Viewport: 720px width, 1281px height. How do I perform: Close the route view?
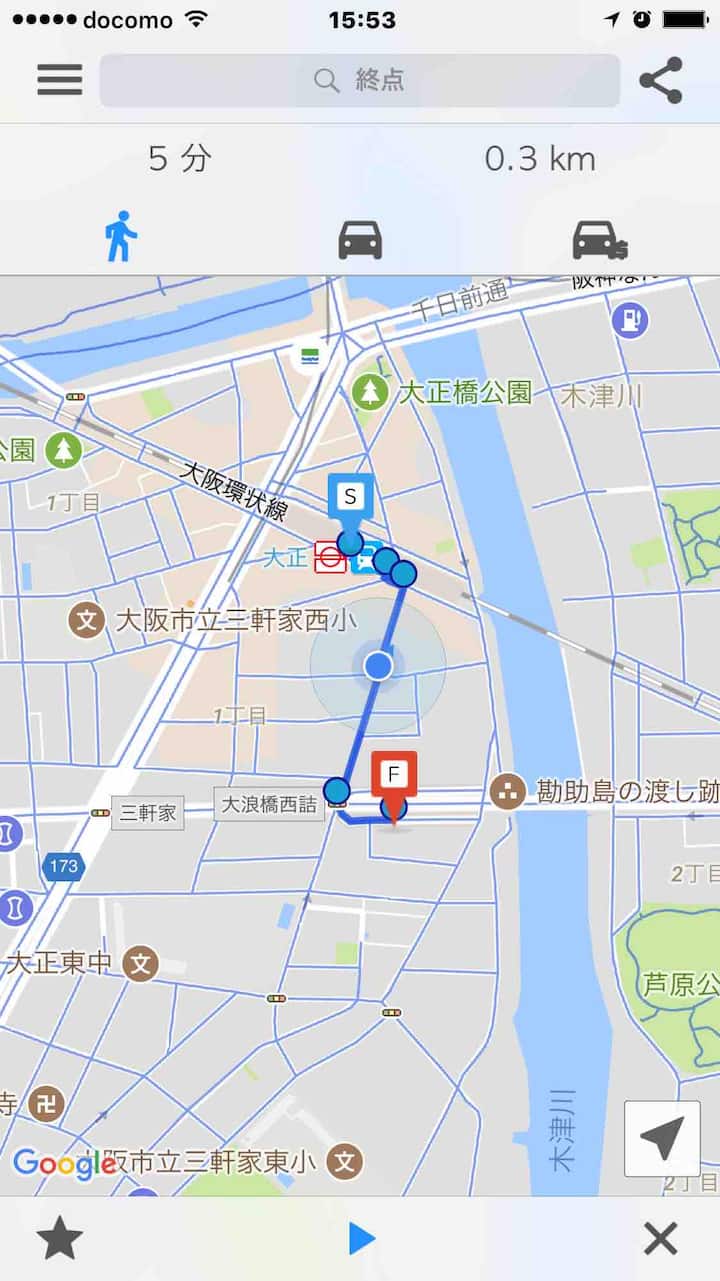click(660, 1240)
